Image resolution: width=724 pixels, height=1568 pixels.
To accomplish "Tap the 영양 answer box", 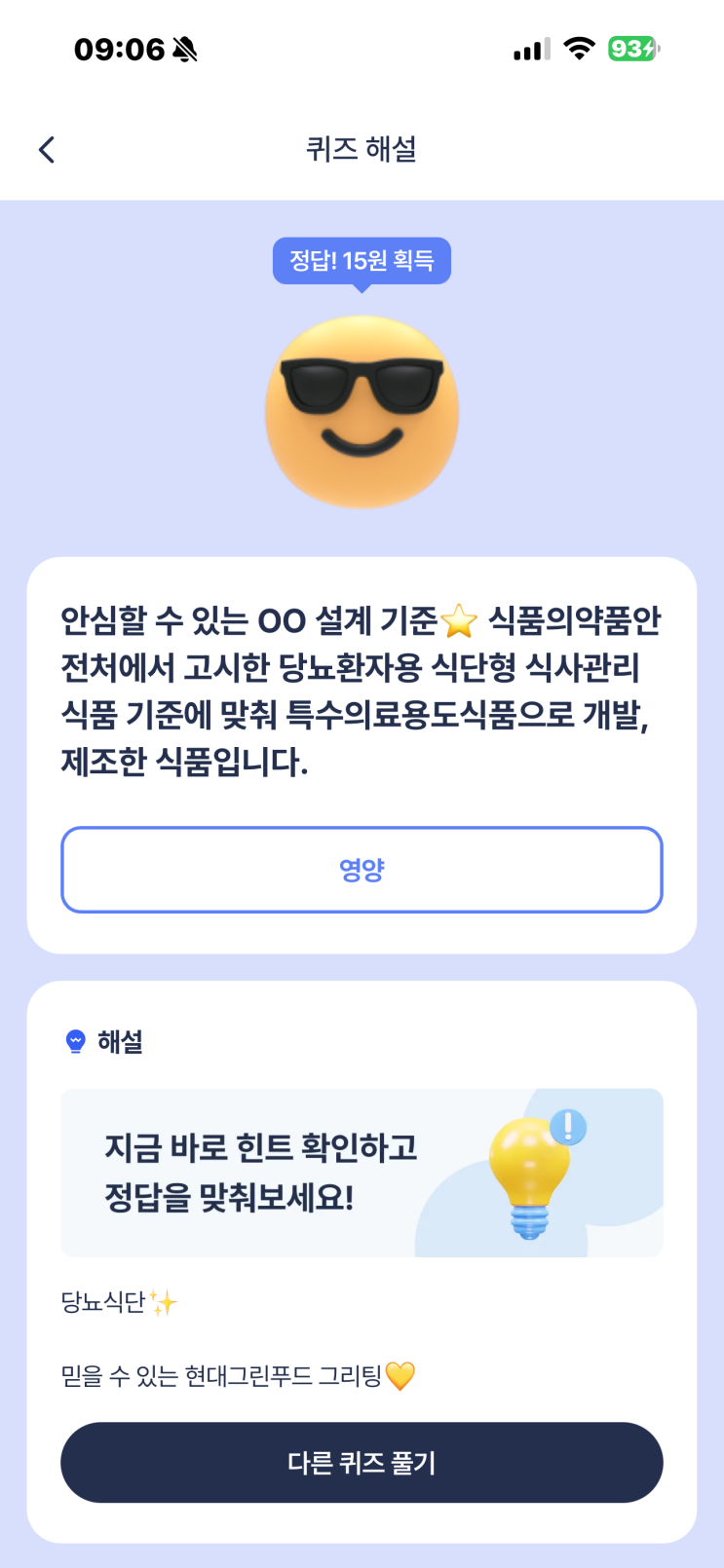I will click(x=362, y=870).
